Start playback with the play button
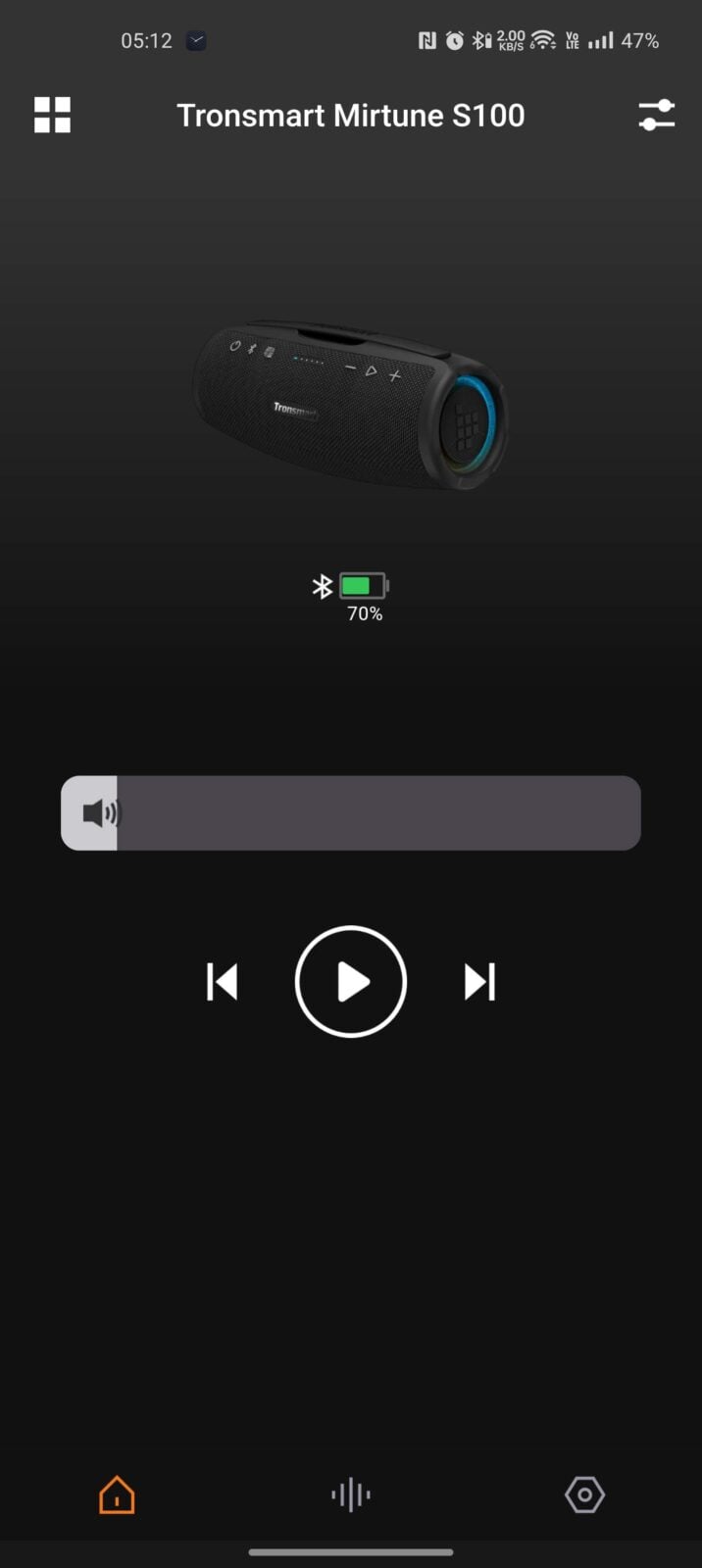This screenshot has height=1568, width=702. pyautogui.click(x=351, y=981)
